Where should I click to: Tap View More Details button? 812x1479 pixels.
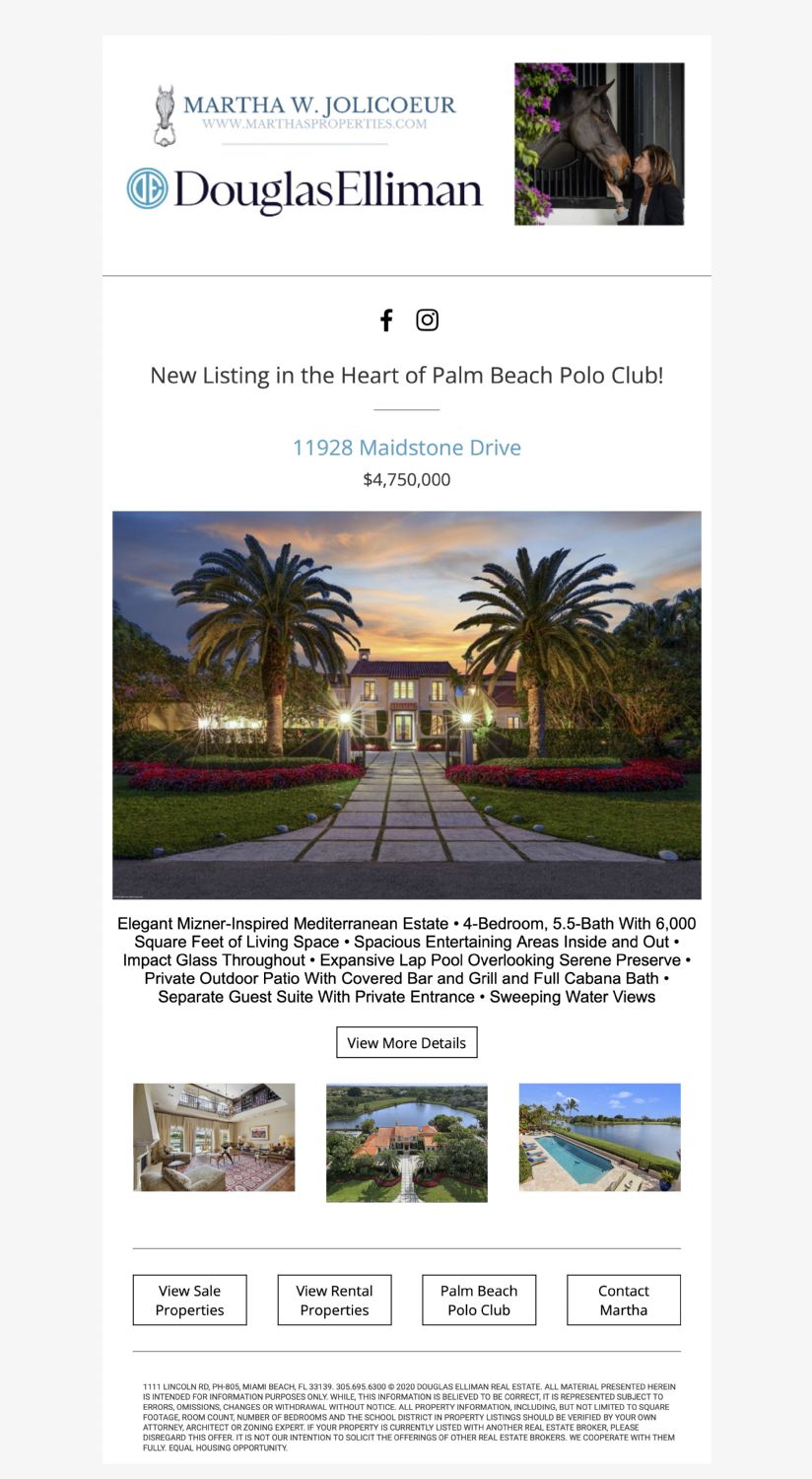pos(407,1042)
